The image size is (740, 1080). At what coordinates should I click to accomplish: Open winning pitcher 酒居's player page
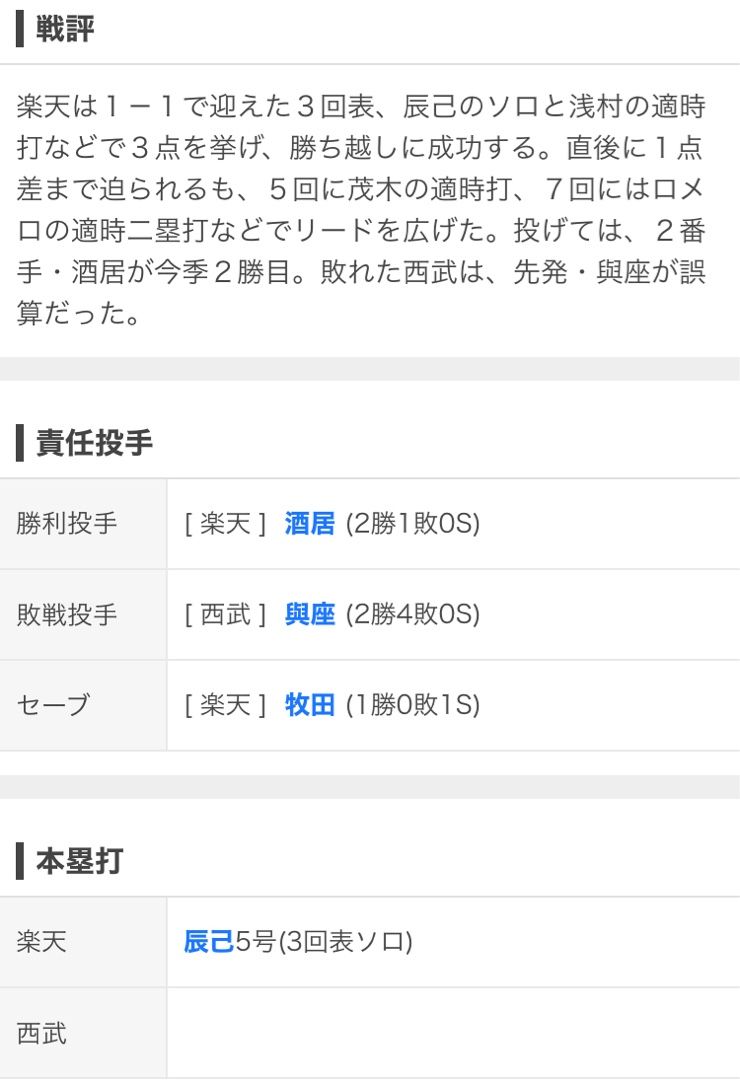pos(309,524)
